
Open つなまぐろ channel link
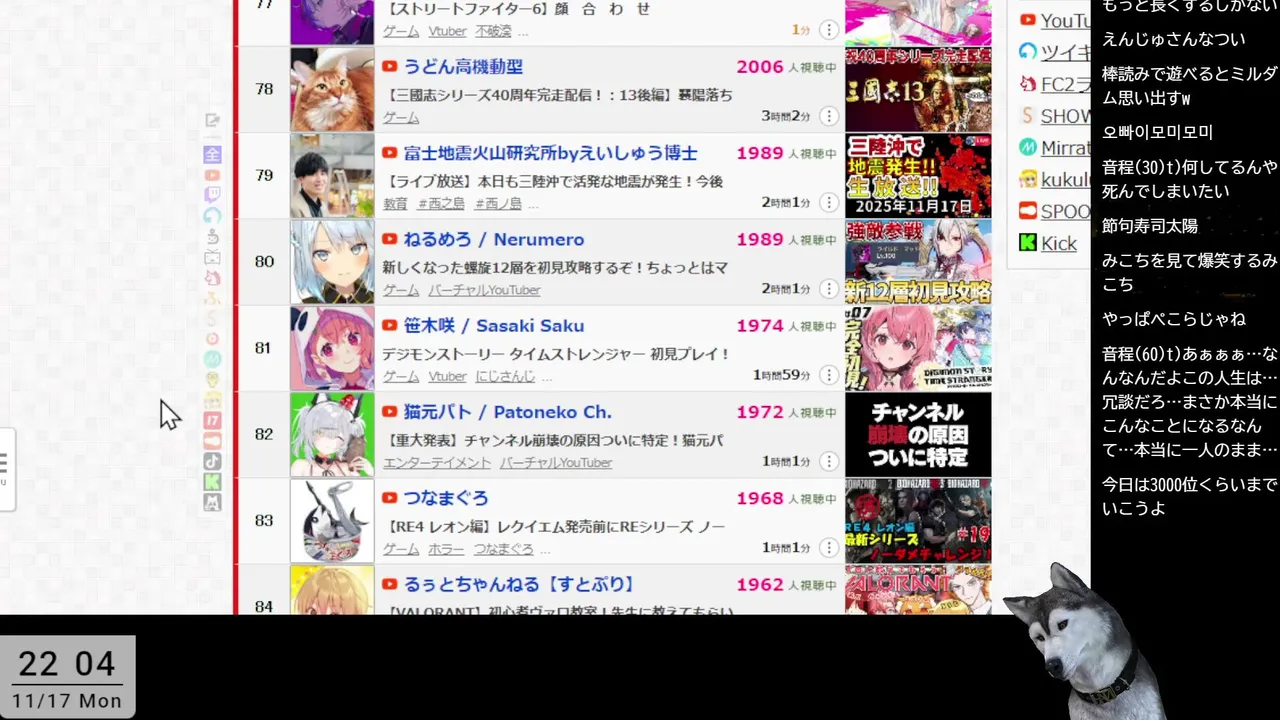tap(446, 498)
